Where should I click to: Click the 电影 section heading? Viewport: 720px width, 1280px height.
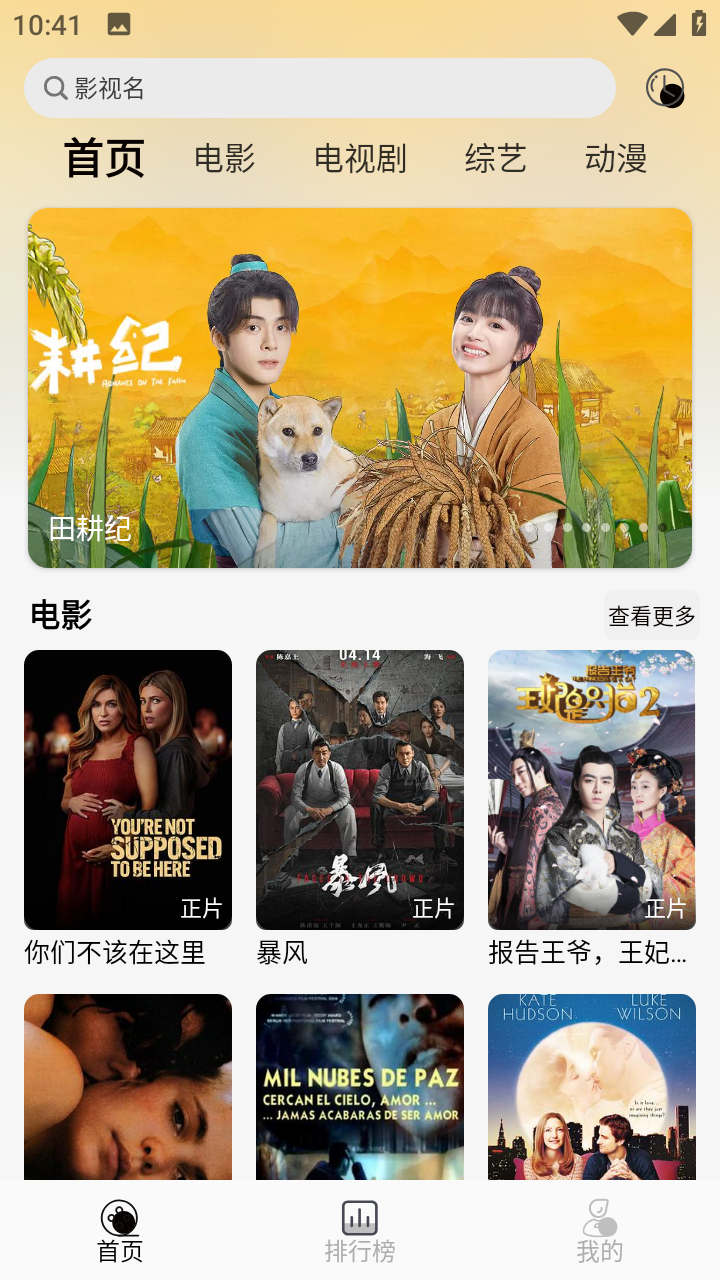60,616
